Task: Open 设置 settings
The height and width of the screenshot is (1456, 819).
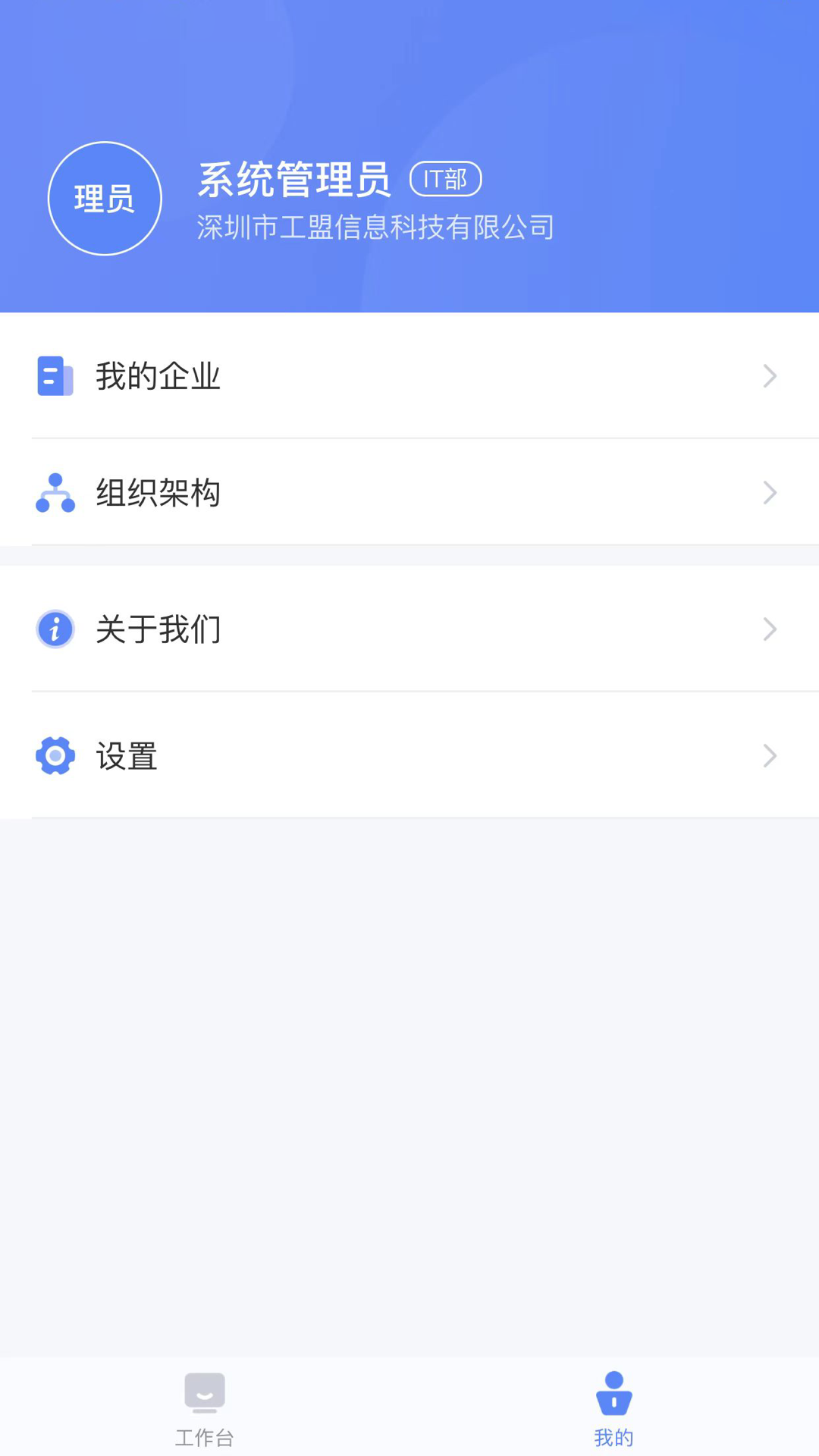Action: click(409, 756)
